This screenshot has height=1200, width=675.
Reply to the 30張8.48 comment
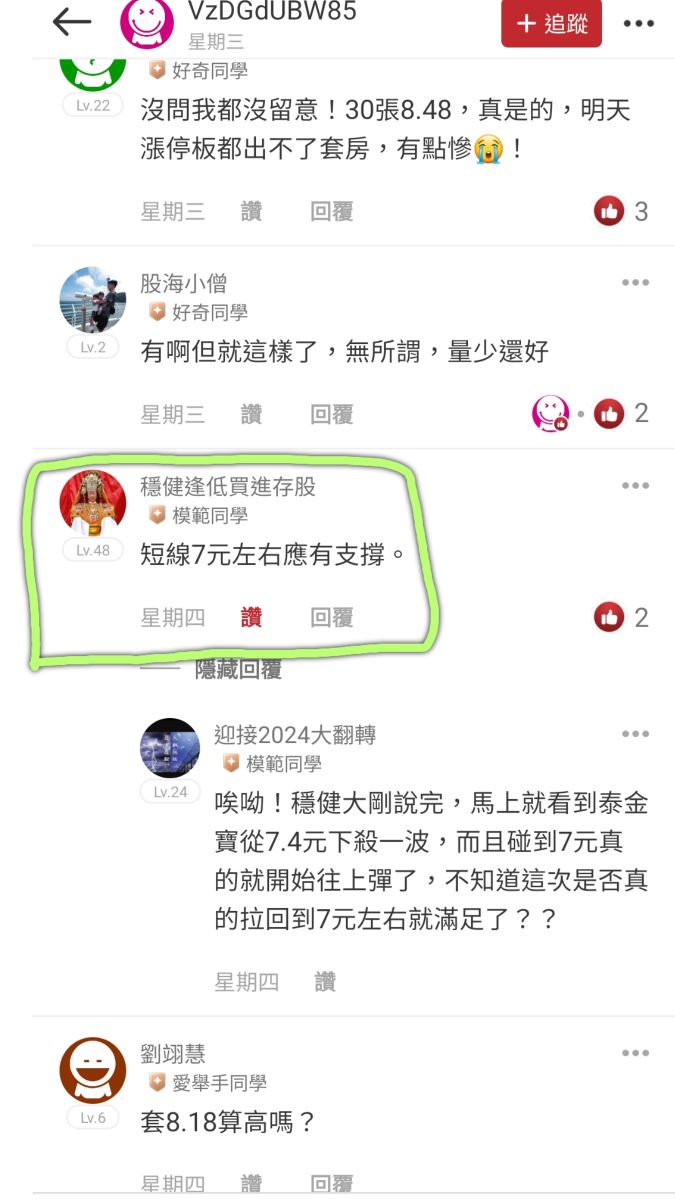[331, 211]
